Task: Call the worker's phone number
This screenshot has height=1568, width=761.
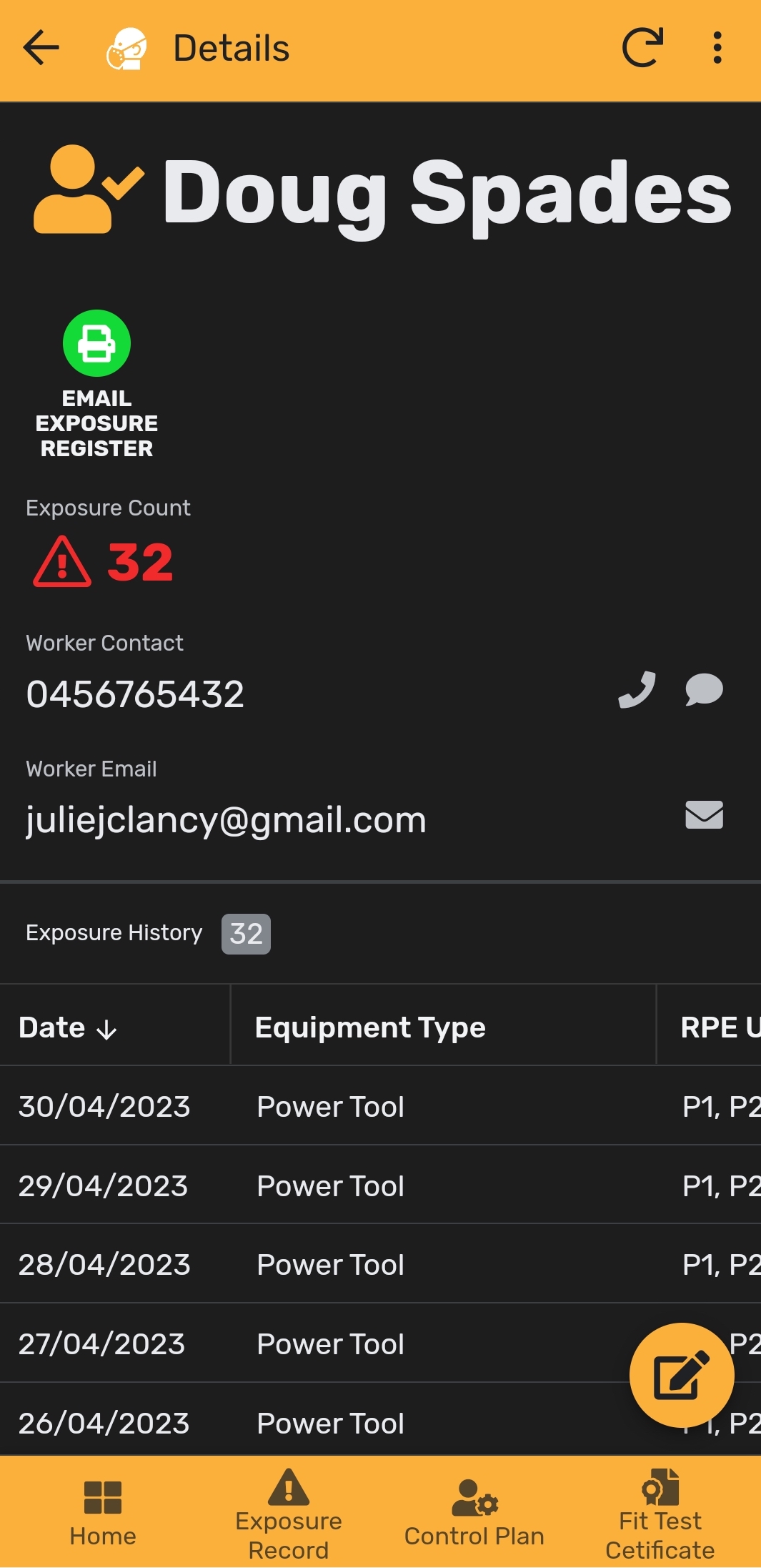Action: 636,690
